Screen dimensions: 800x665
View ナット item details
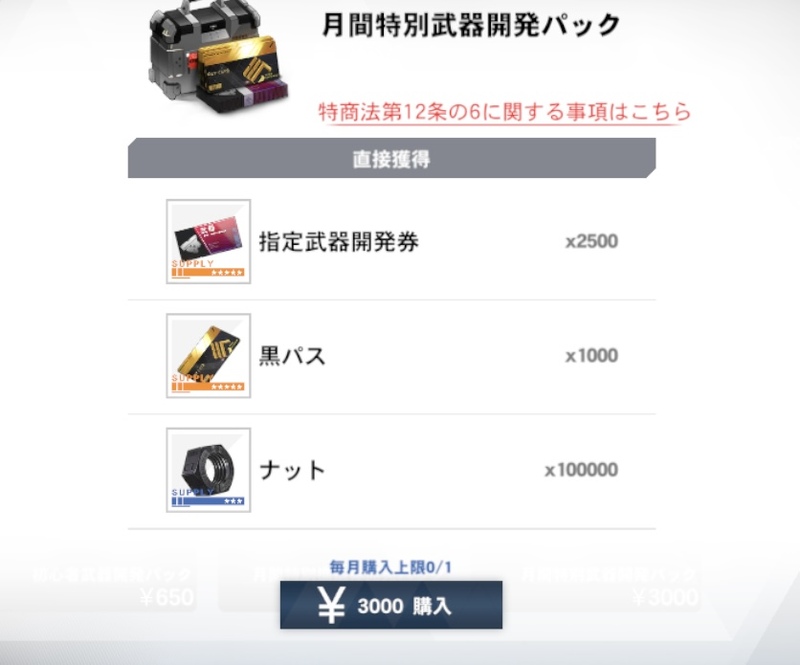(x=208, y=470)
